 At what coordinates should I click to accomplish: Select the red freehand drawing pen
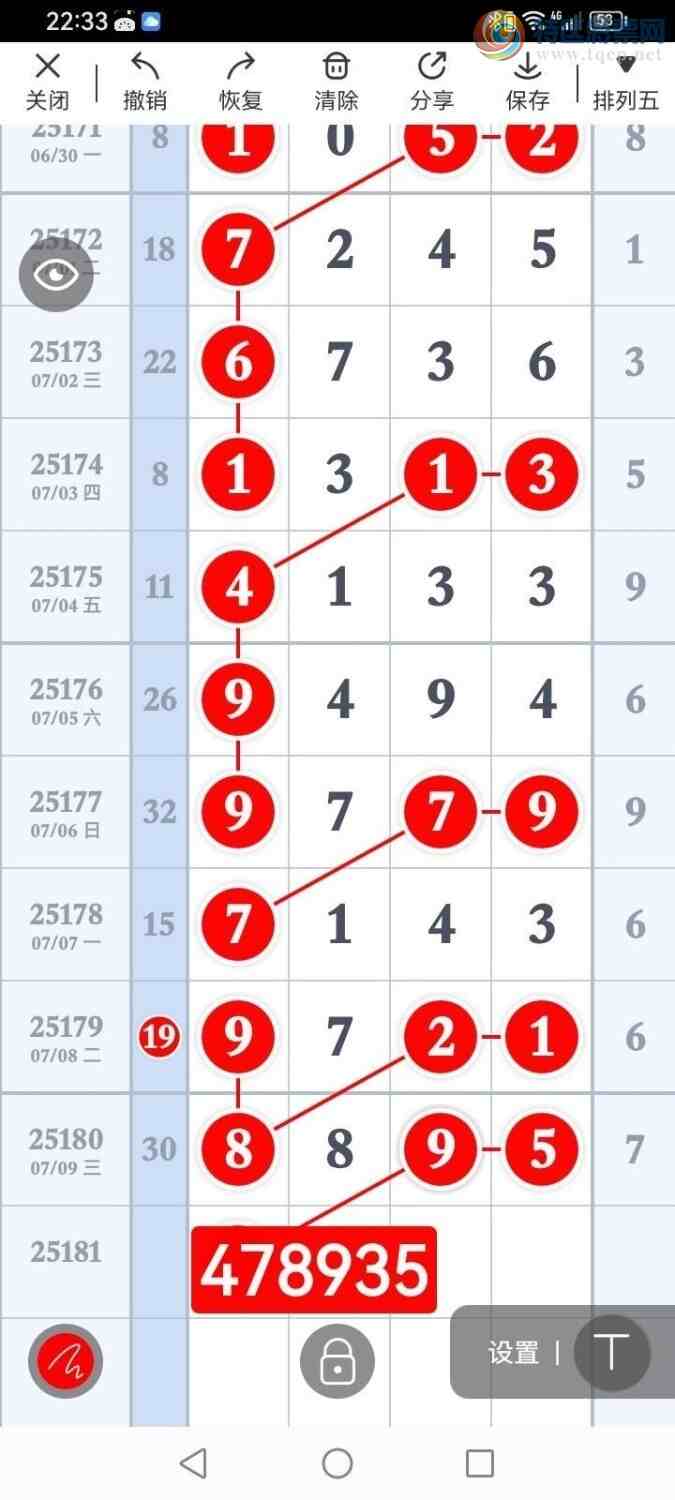pos(65,1360)
